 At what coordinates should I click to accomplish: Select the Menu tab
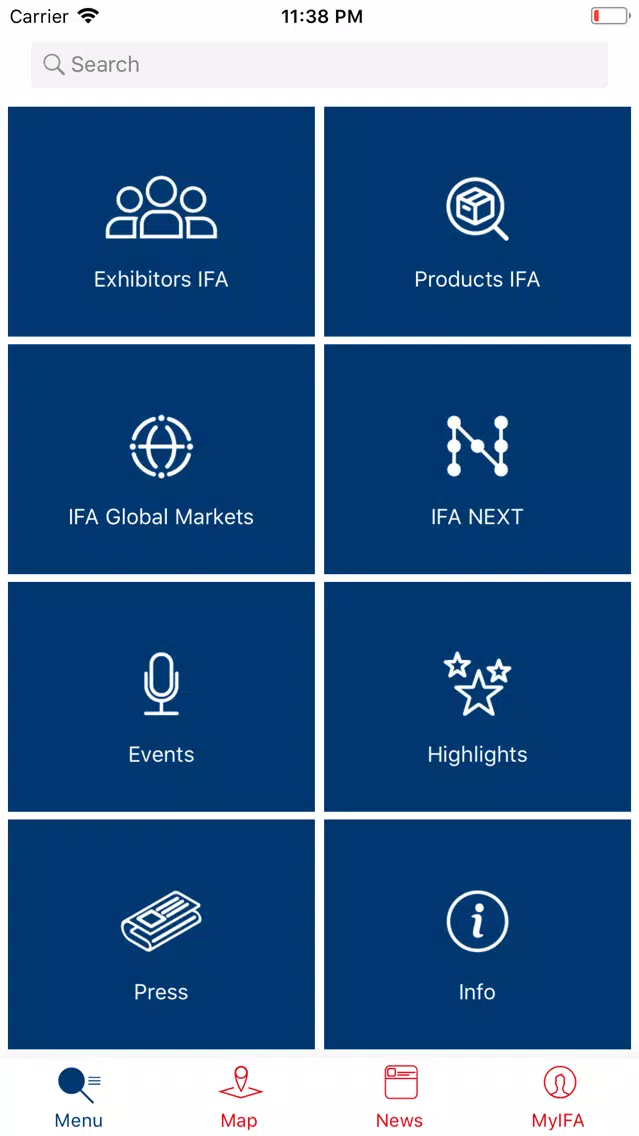(79, 1097)
